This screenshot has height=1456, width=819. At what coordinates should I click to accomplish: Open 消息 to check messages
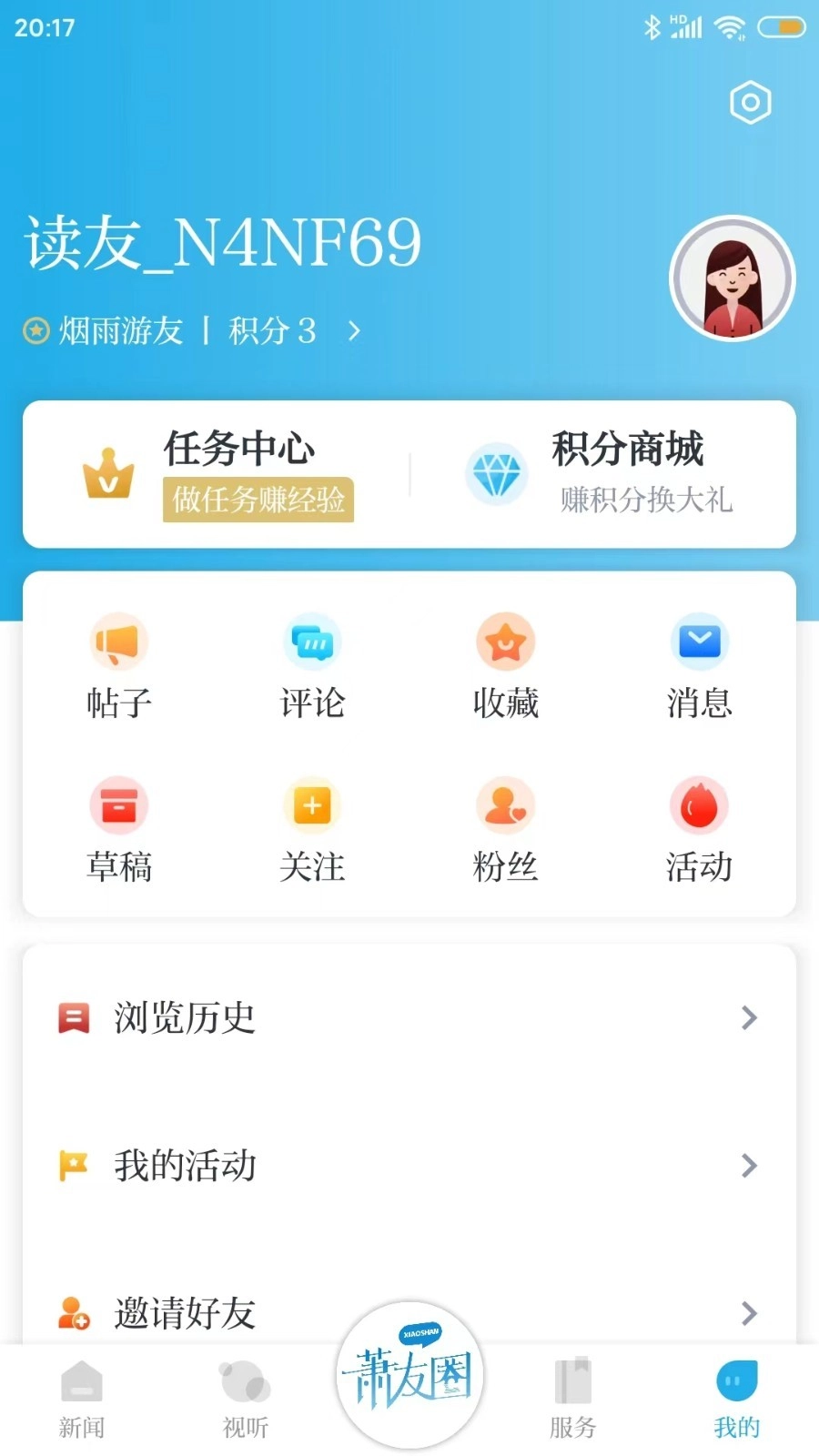click(699, 642)
